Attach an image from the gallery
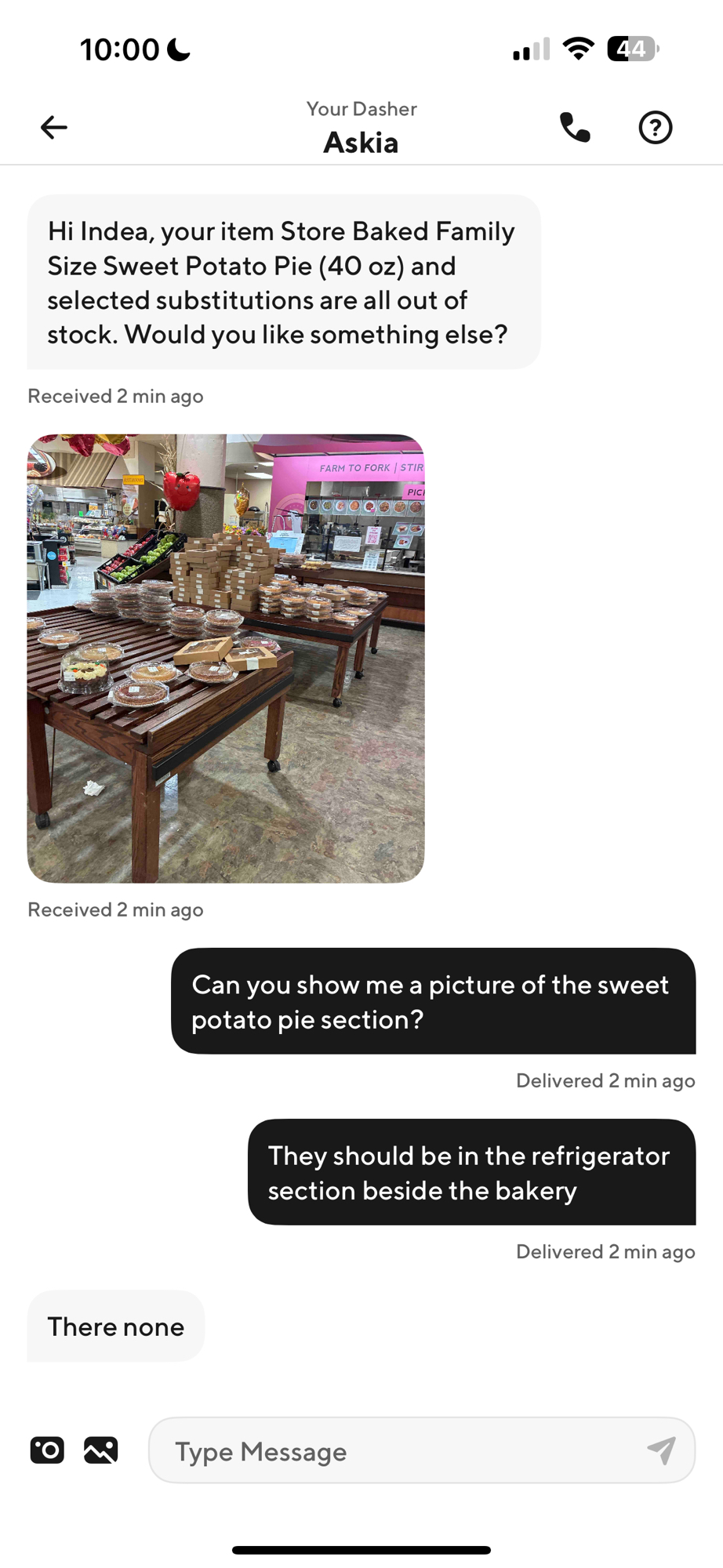The image size is (723, 1568). [x=101, y=1450]
